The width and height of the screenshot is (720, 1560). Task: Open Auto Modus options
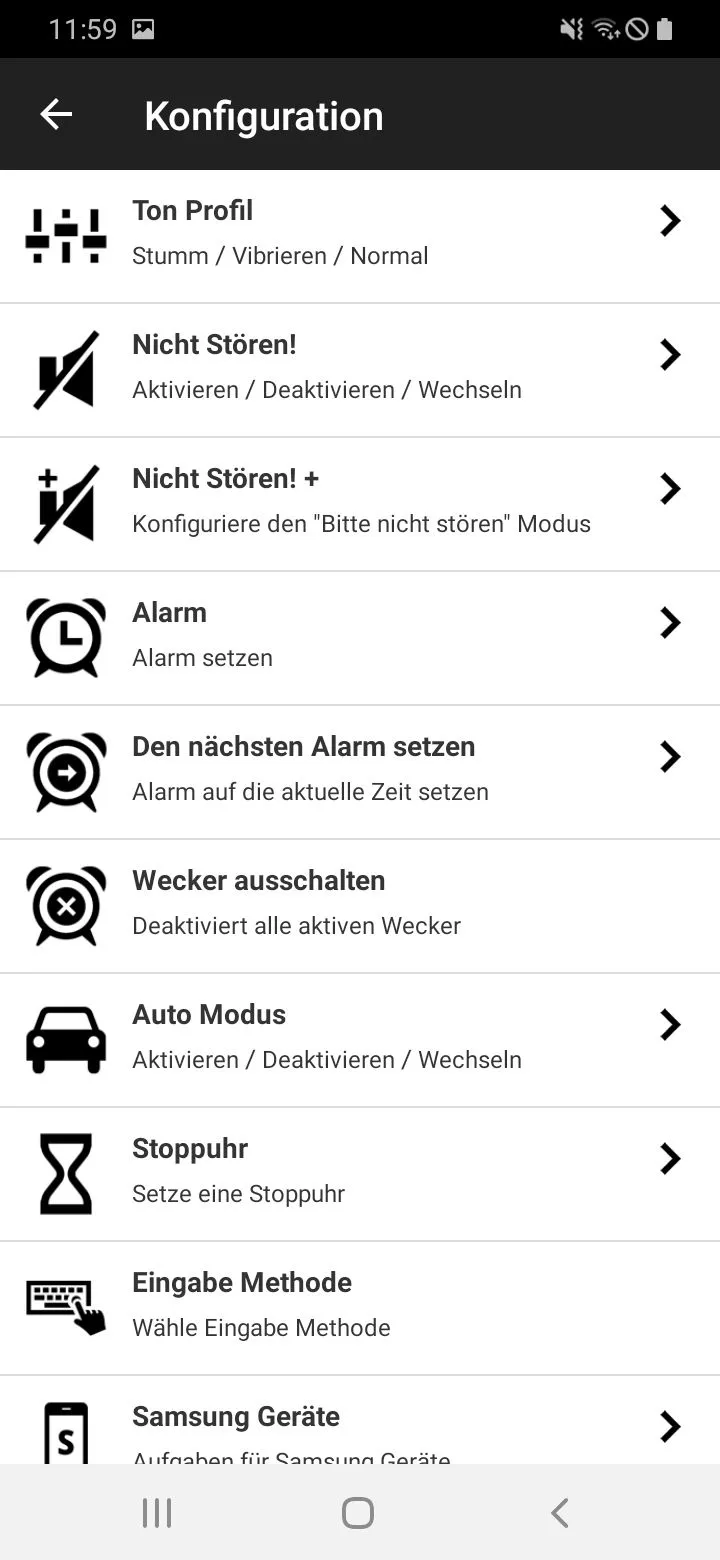tap(360, 1040)
